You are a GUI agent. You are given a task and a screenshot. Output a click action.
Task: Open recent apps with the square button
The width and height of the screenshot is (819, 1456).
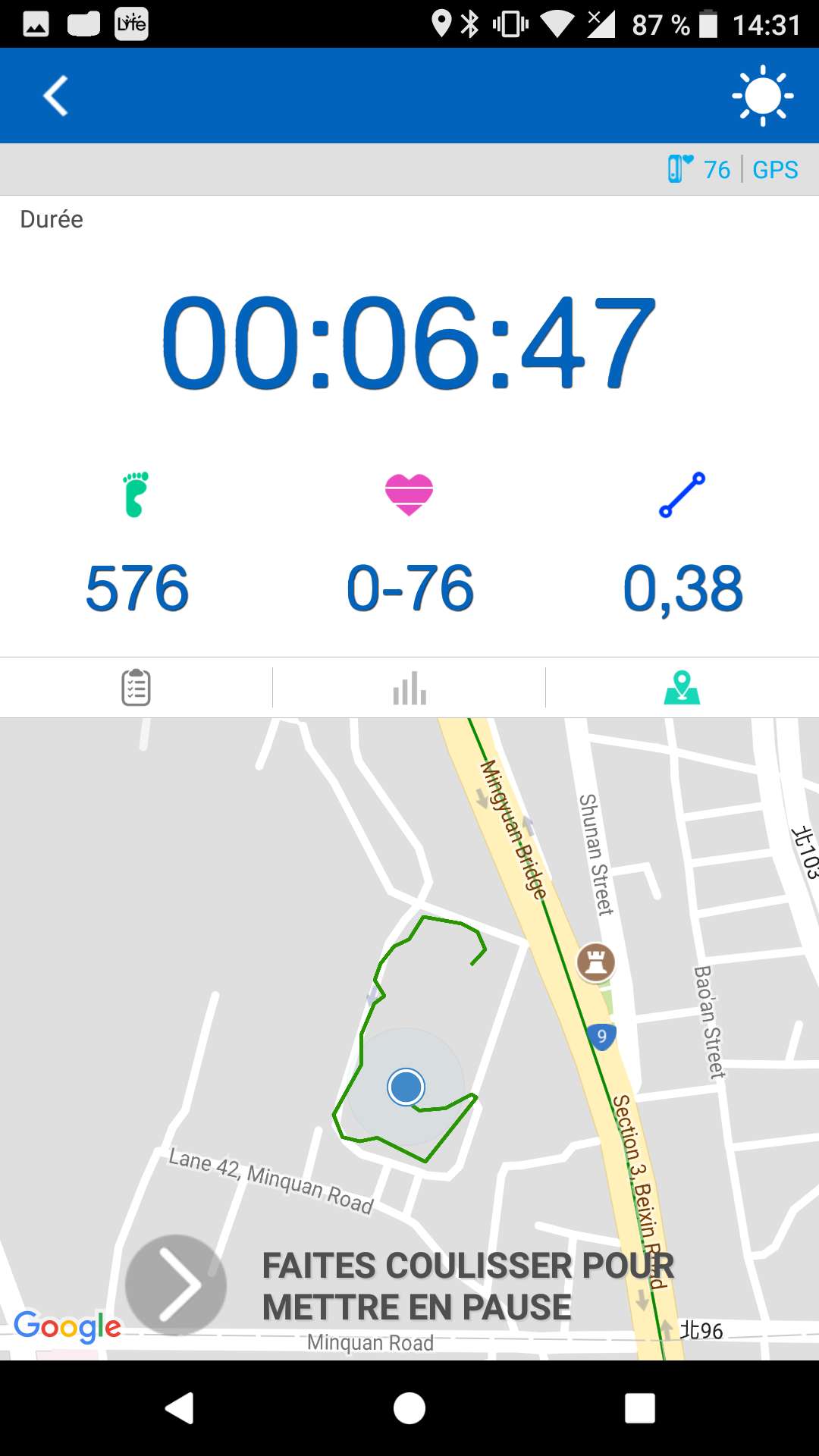(640, 1408)
